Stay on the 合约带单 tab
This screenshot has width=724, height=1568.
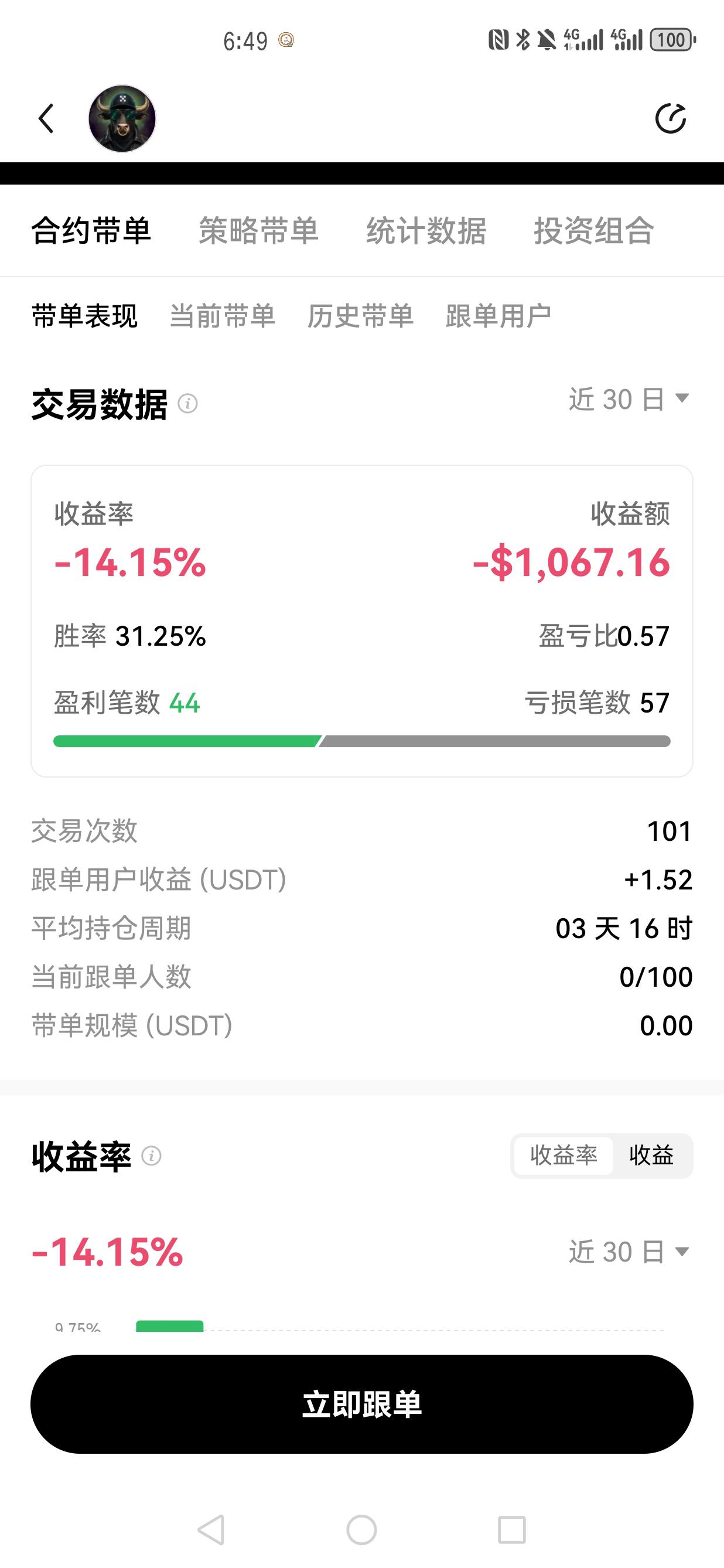pos(91,231)
